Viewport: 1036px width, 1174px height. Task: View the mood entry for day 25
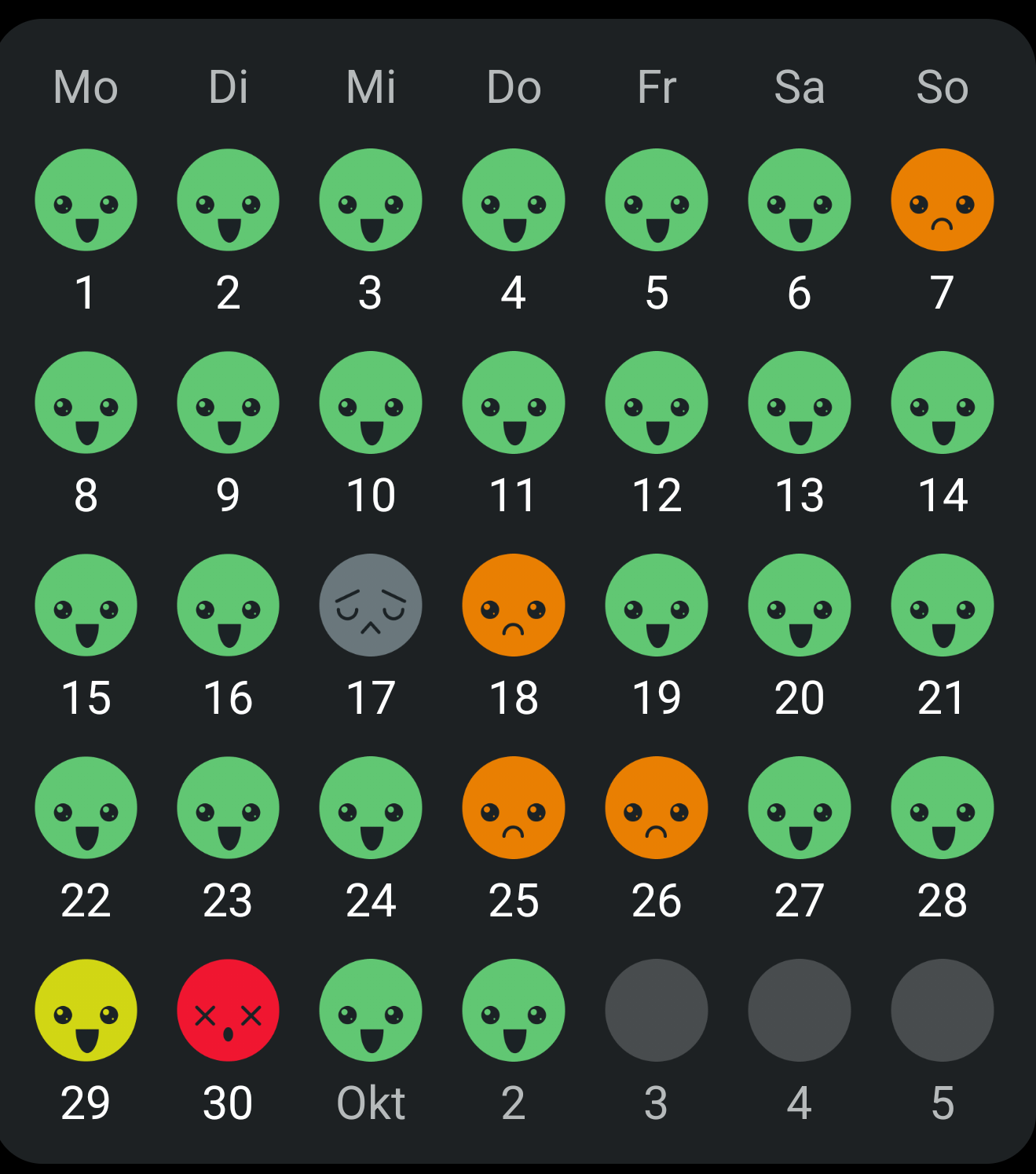tap(514, 807)
